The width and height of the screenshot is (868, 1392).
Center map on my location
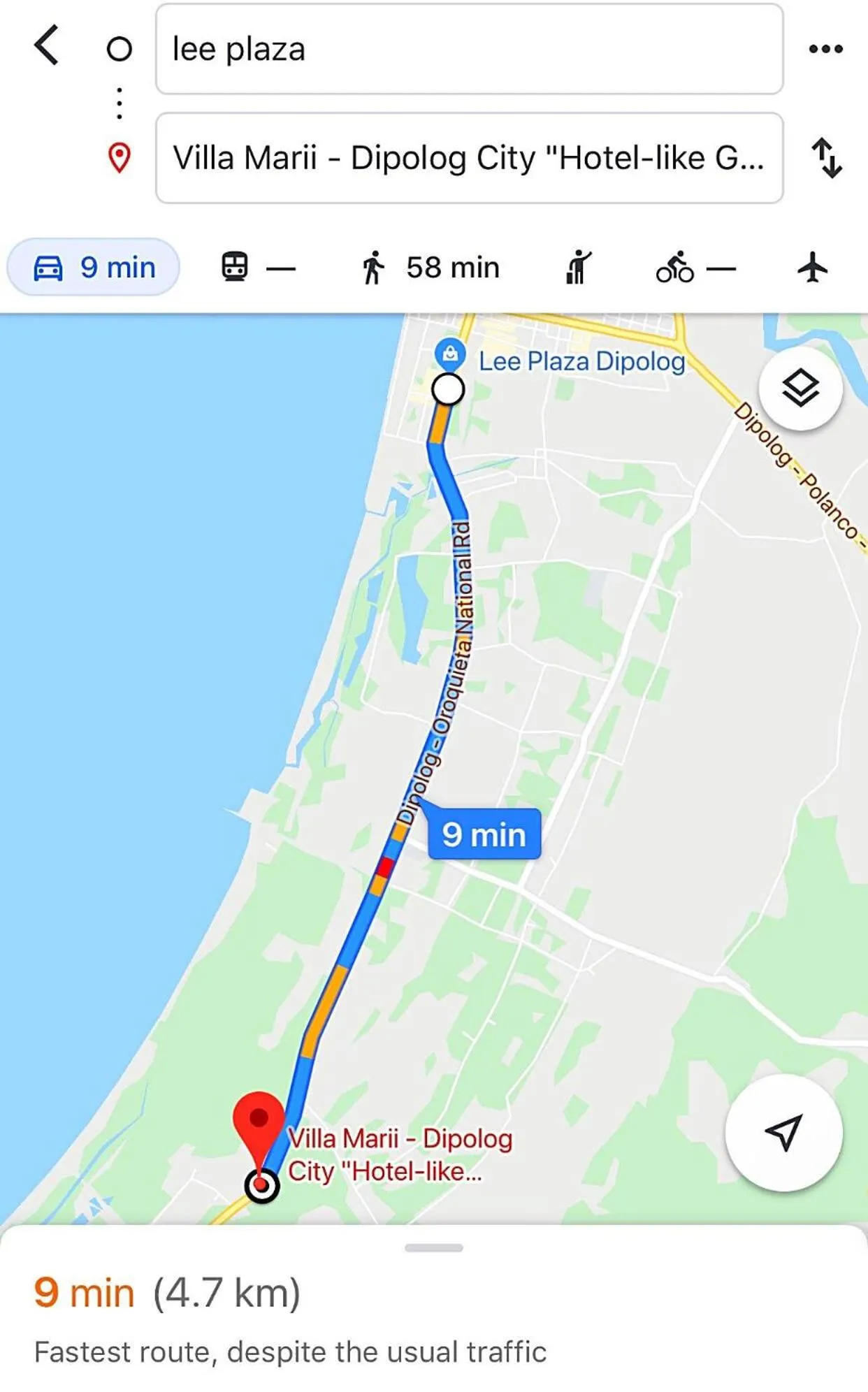[x=783, y=1132]
